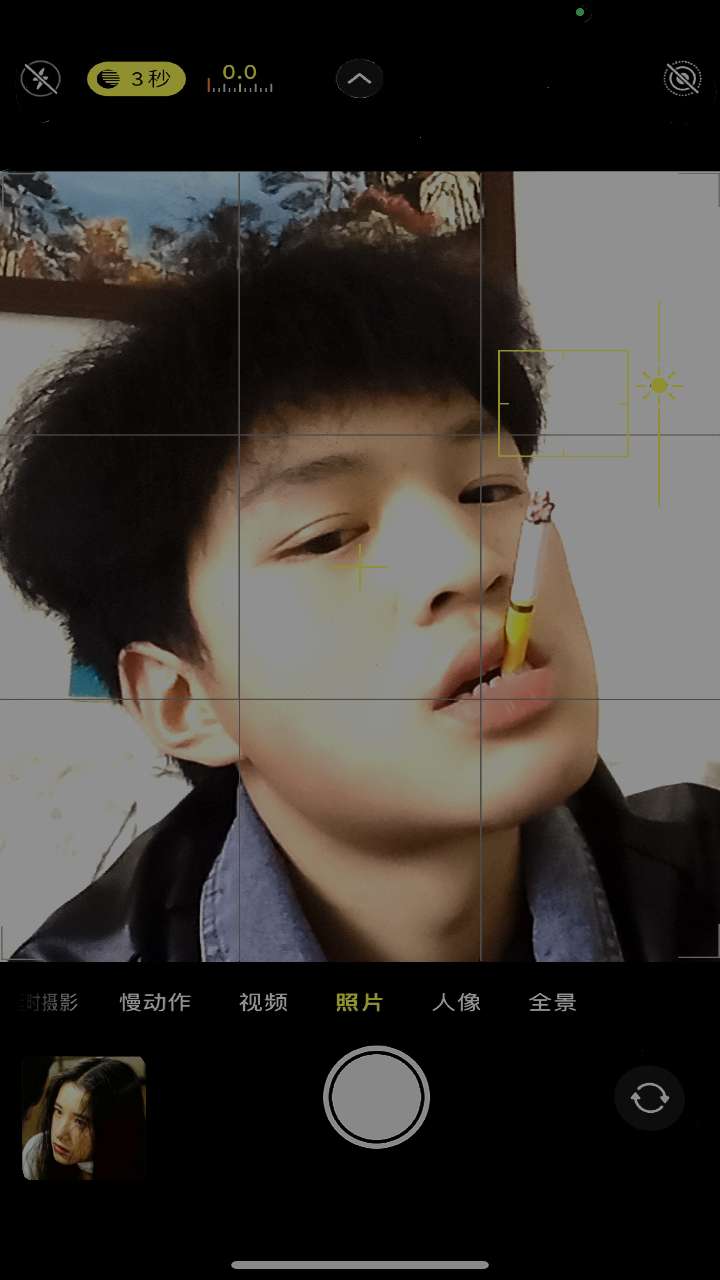Toggle the flash icon

click(41, 78)
